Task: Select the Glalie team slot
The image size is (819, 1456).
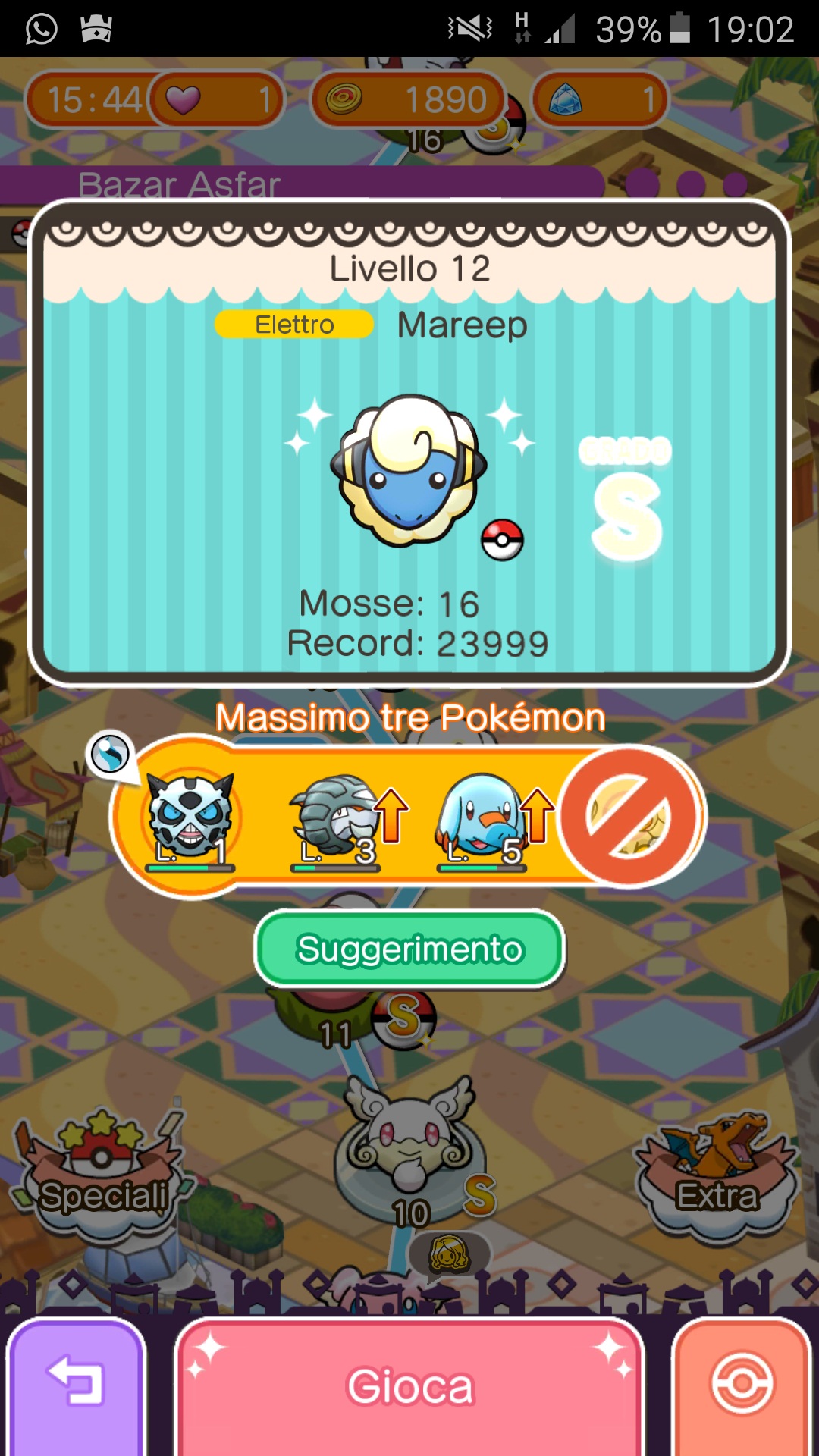Action: [x=190, y=819]
